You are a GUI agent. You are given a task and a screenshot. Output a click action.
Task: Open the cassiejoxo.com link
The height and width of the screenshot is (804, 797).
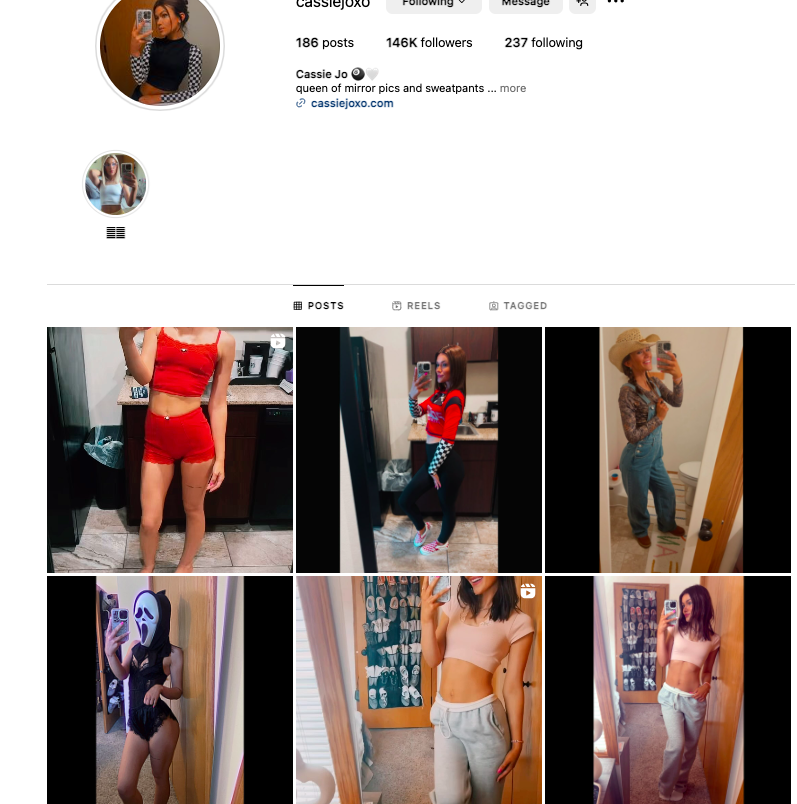click(351, 103)
